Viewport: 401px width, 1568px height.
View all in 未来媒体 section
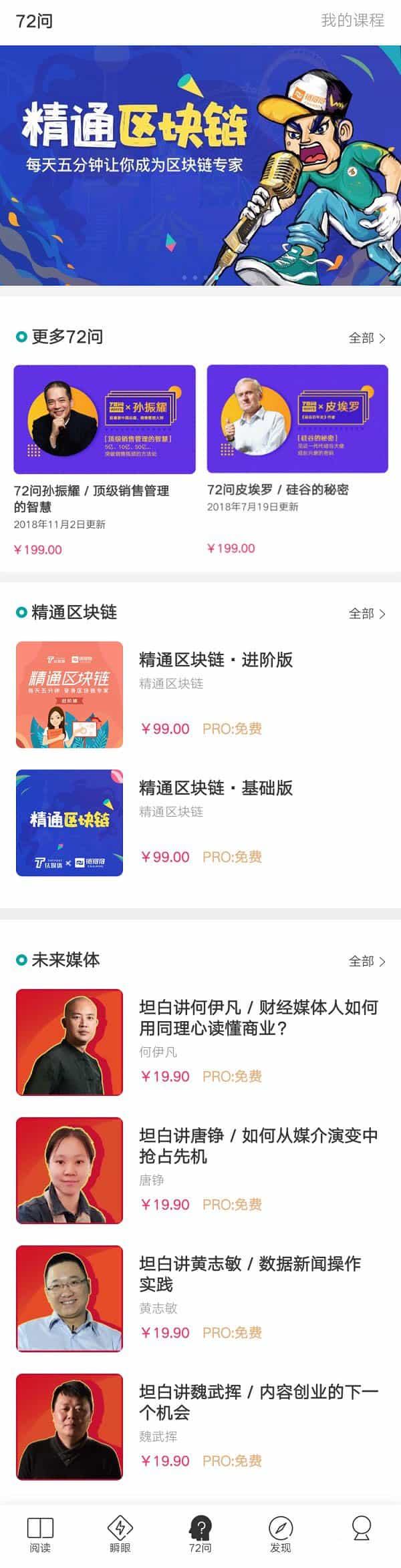[367, 961]
